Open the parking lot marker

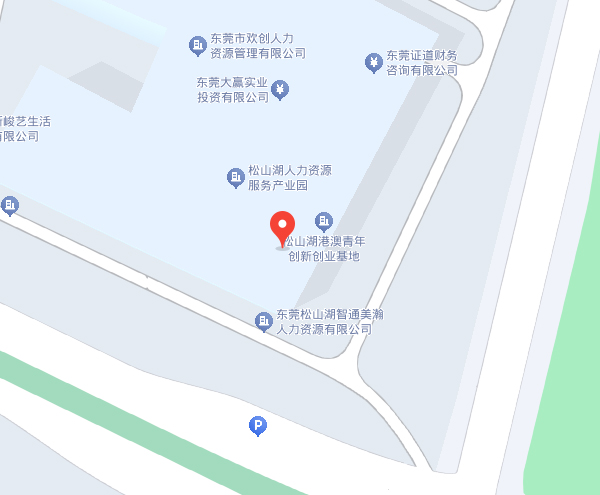(257, 427)
